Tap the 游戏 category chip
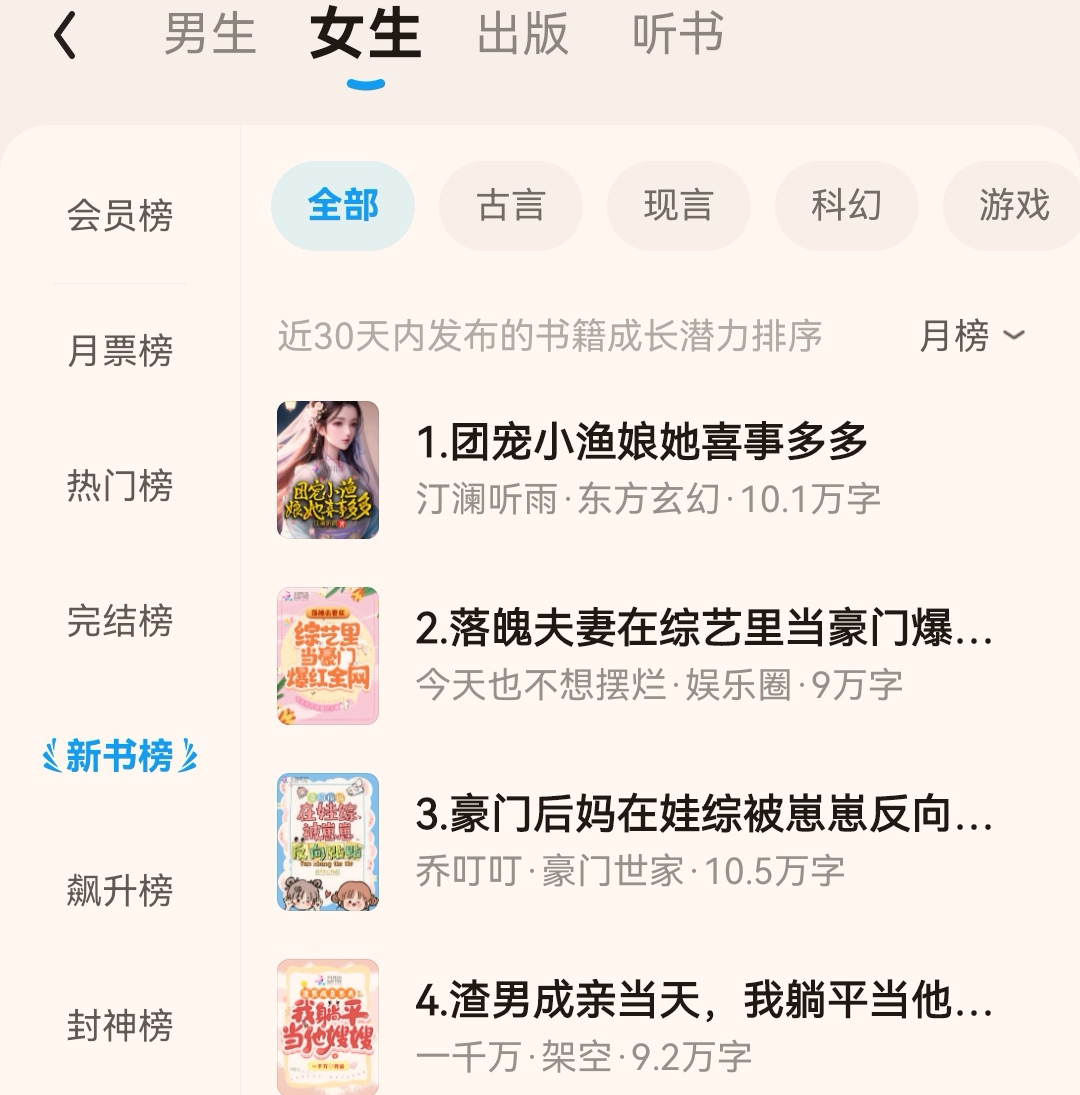 [x=1013, y=206]
